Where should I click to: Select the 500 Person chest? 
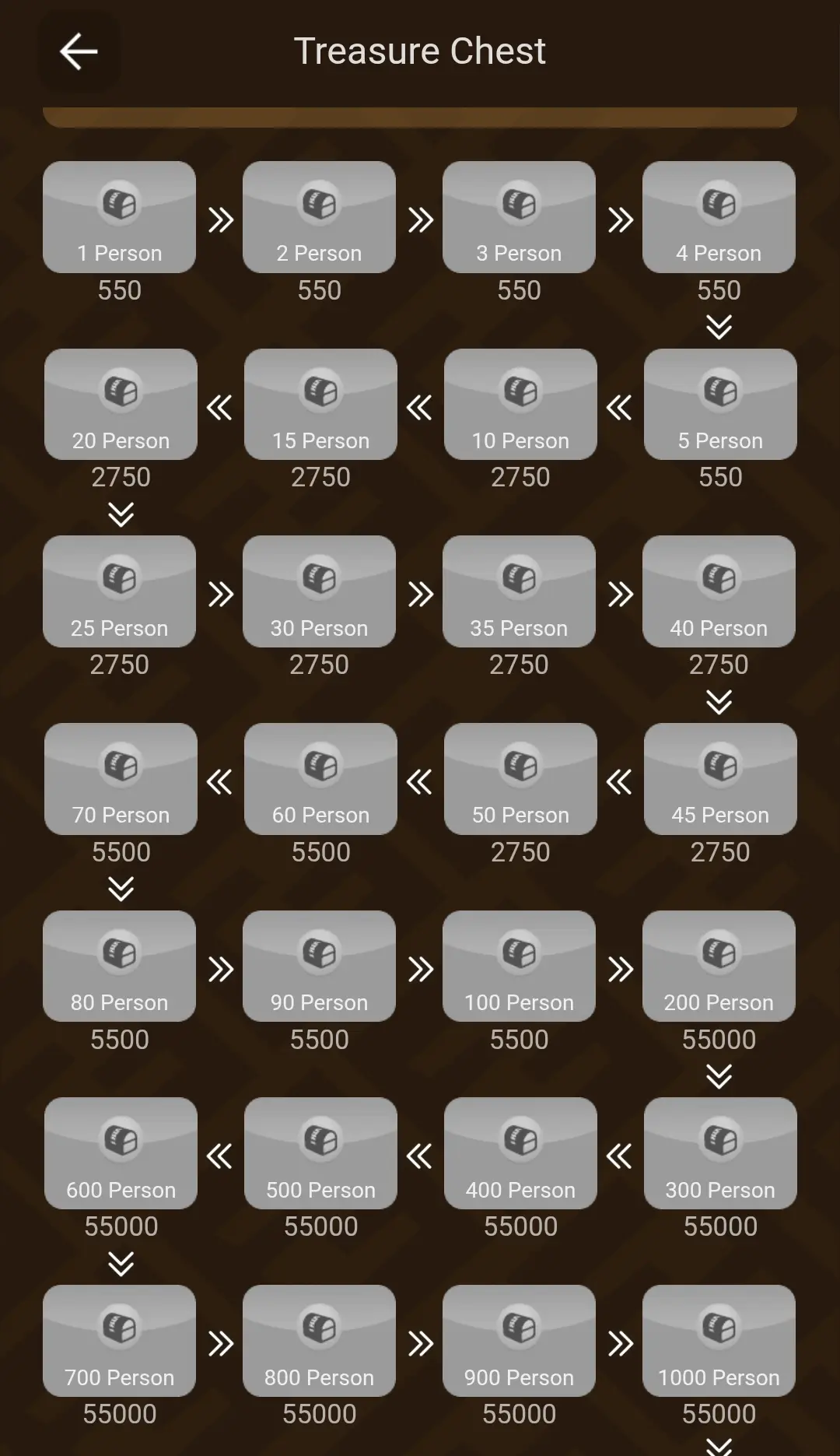click(320, 1153)
